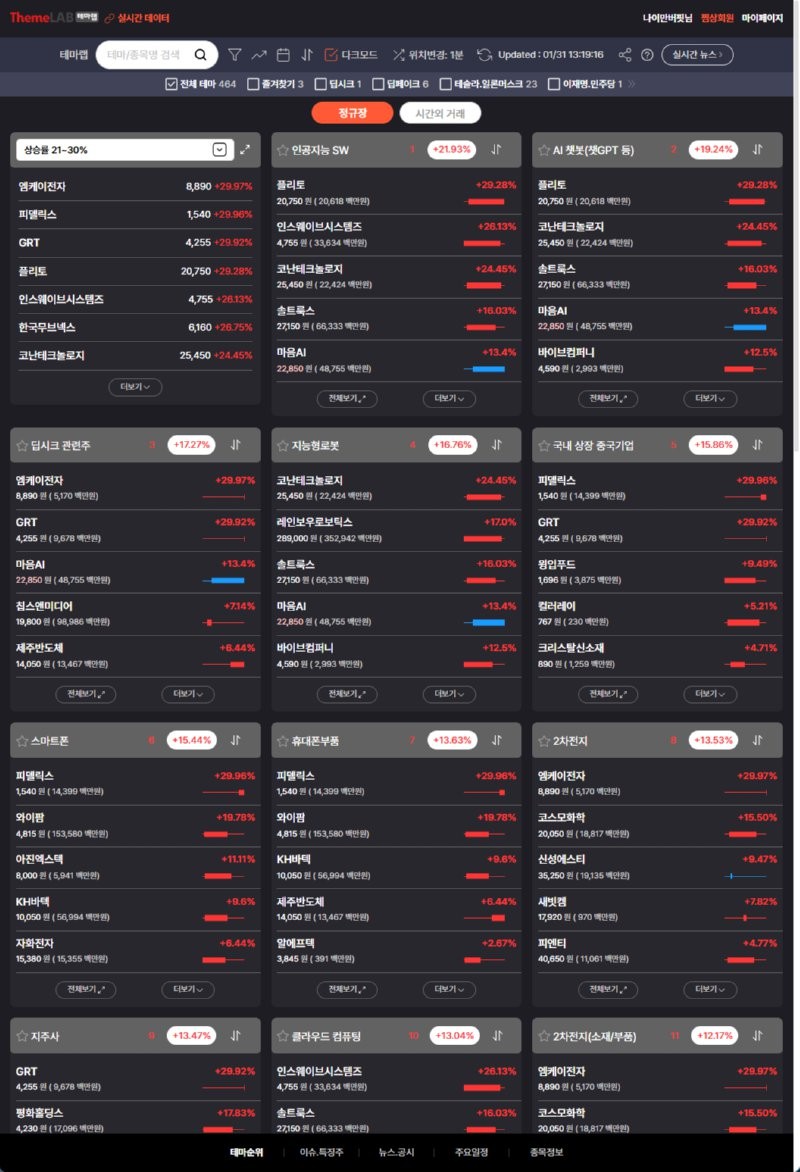Open the calendar icon in toolbar
The width and height of the screenshot is (800, 1172).
283,55
